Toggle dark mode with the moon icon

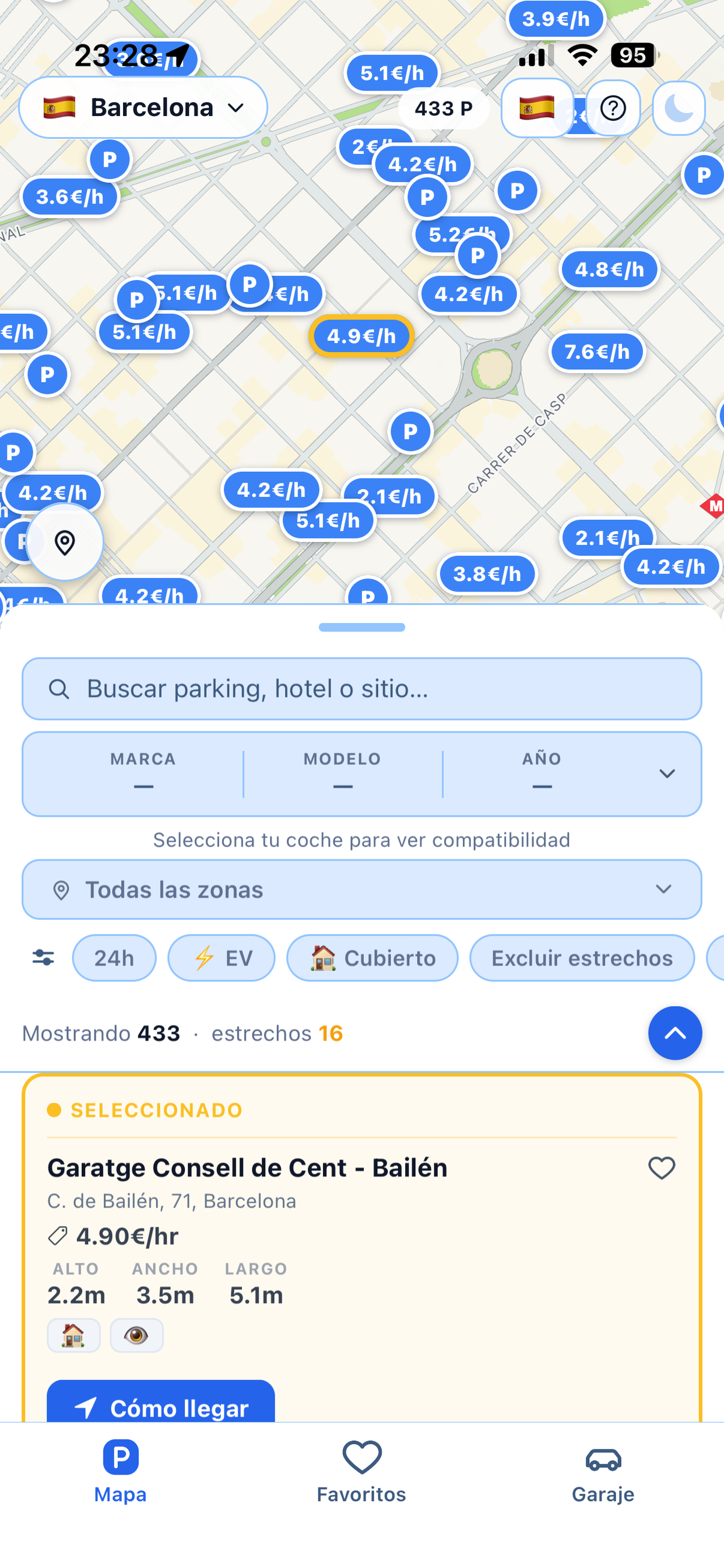(x=679, y=108)
